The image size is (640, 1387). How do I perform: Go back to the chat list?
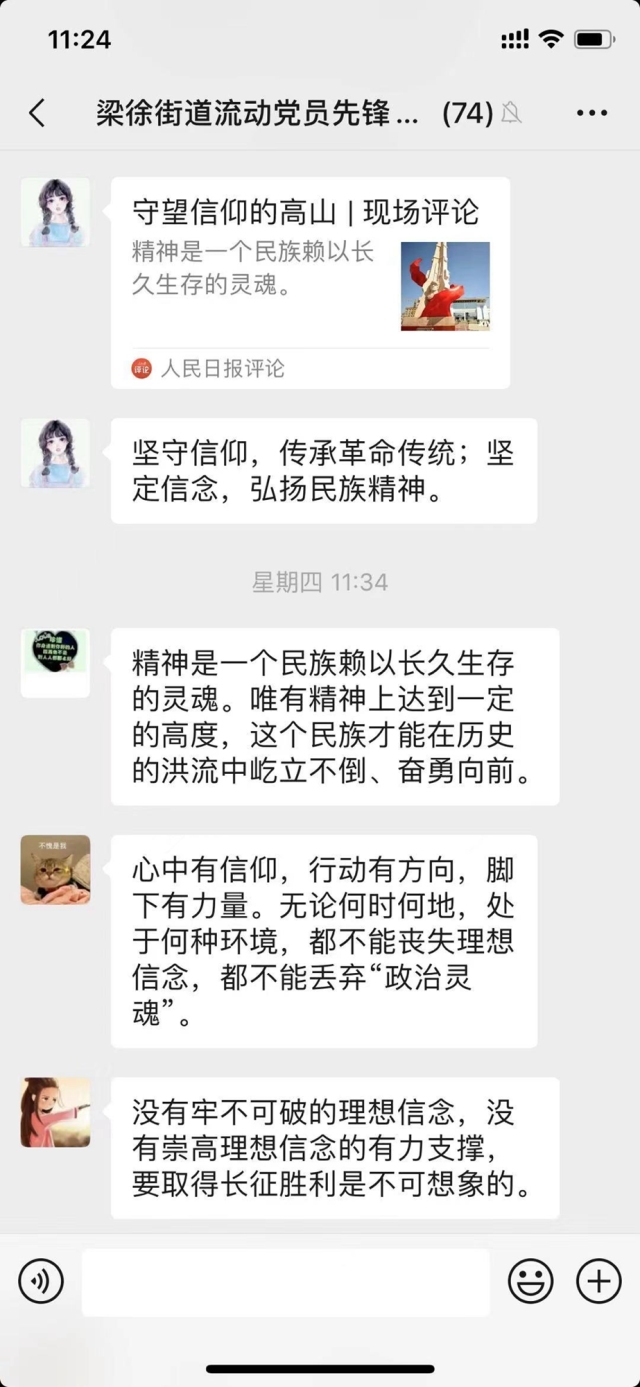tap(37, 113)
